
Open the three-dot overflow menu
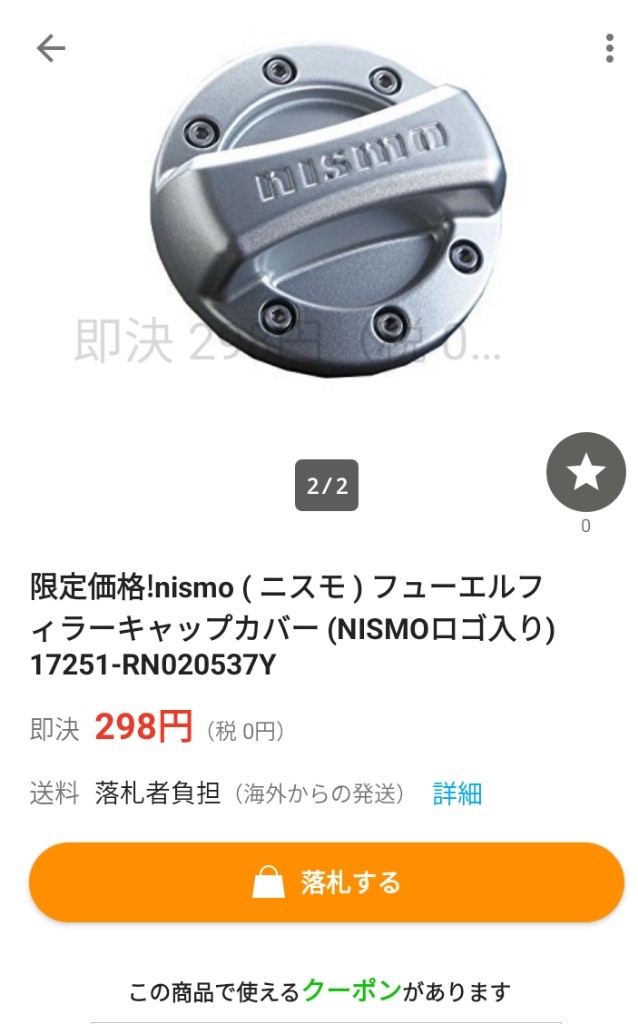tap(609, 48)
